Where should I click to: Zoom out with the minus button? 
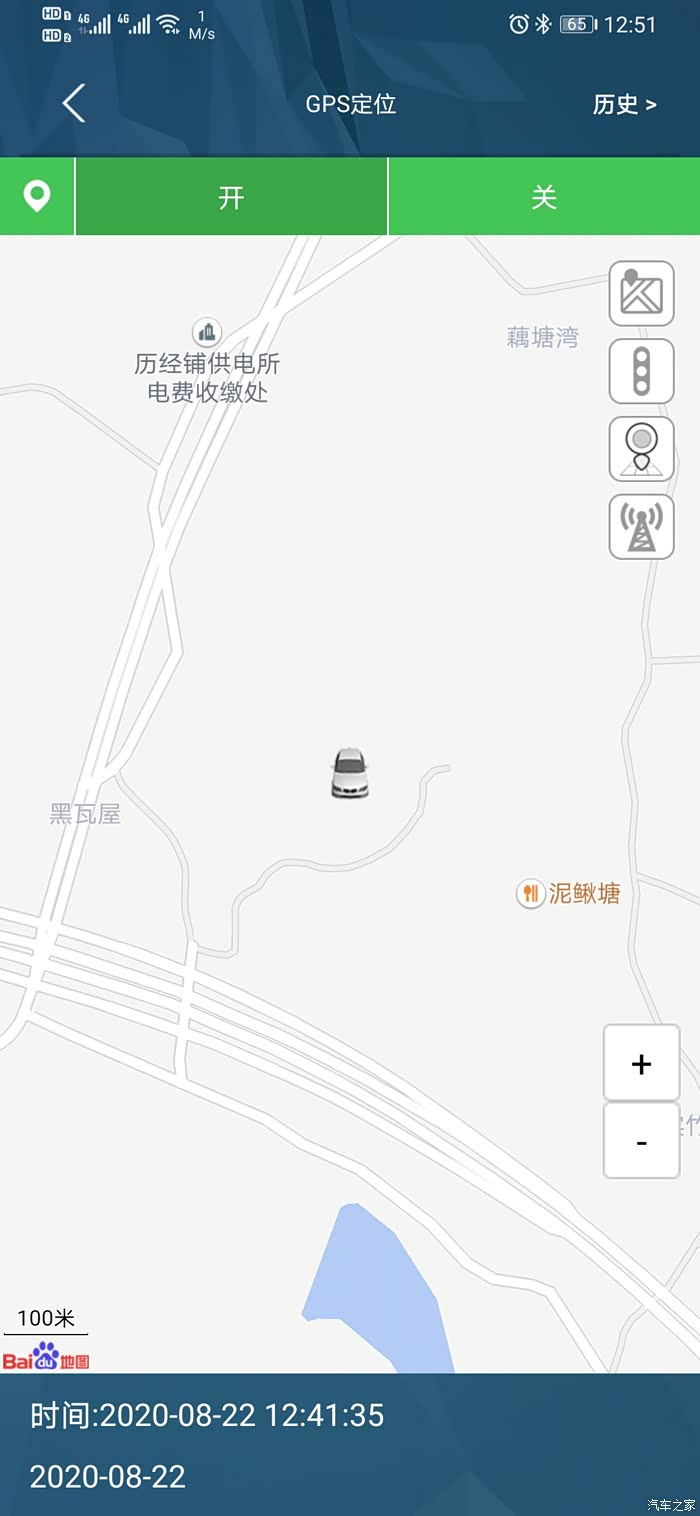click(x=641, y=1141)
